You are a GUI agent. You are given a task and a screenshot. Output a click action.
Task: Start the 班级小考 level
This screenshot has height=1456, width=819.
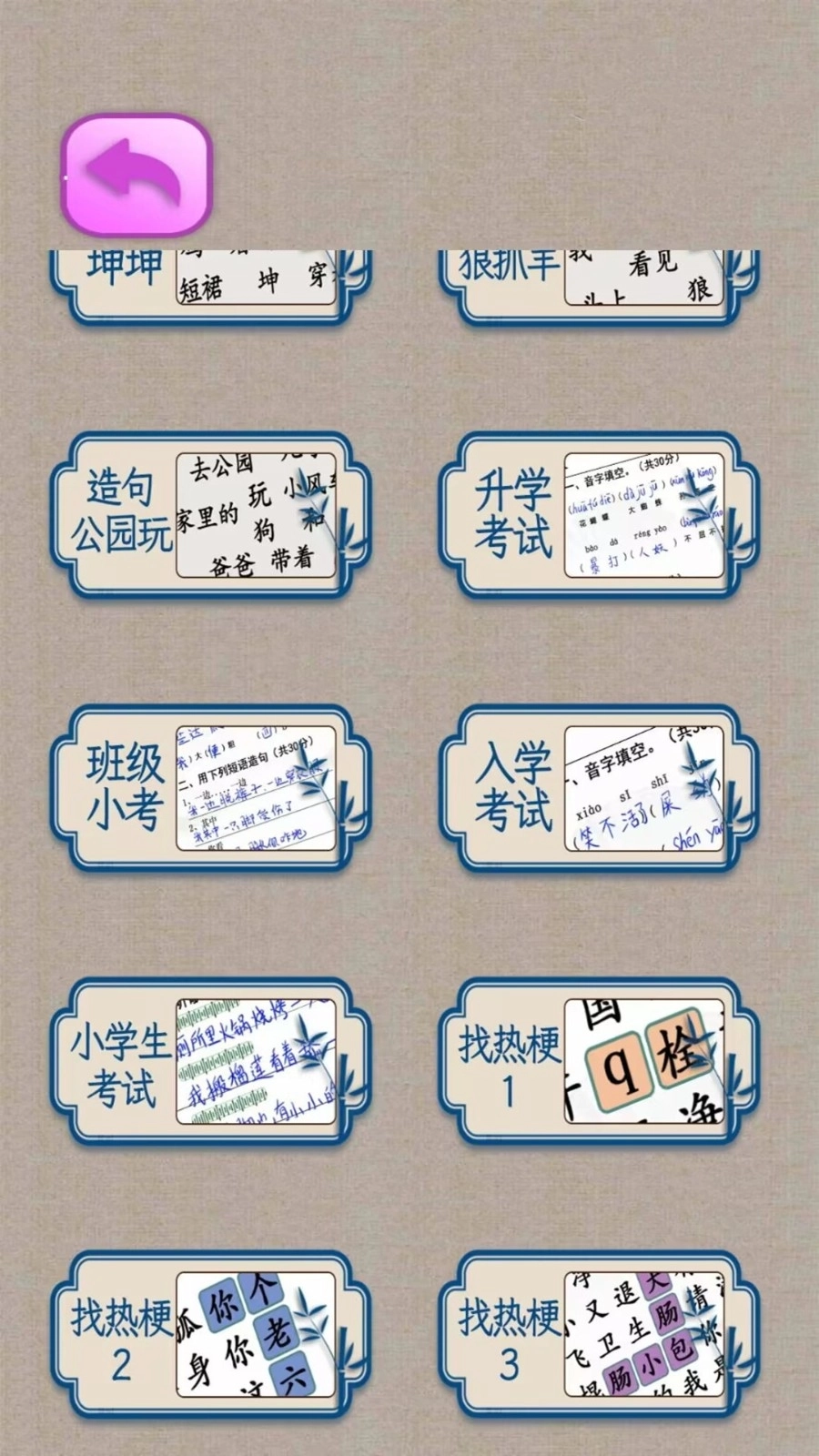click(x=209, y=788)
